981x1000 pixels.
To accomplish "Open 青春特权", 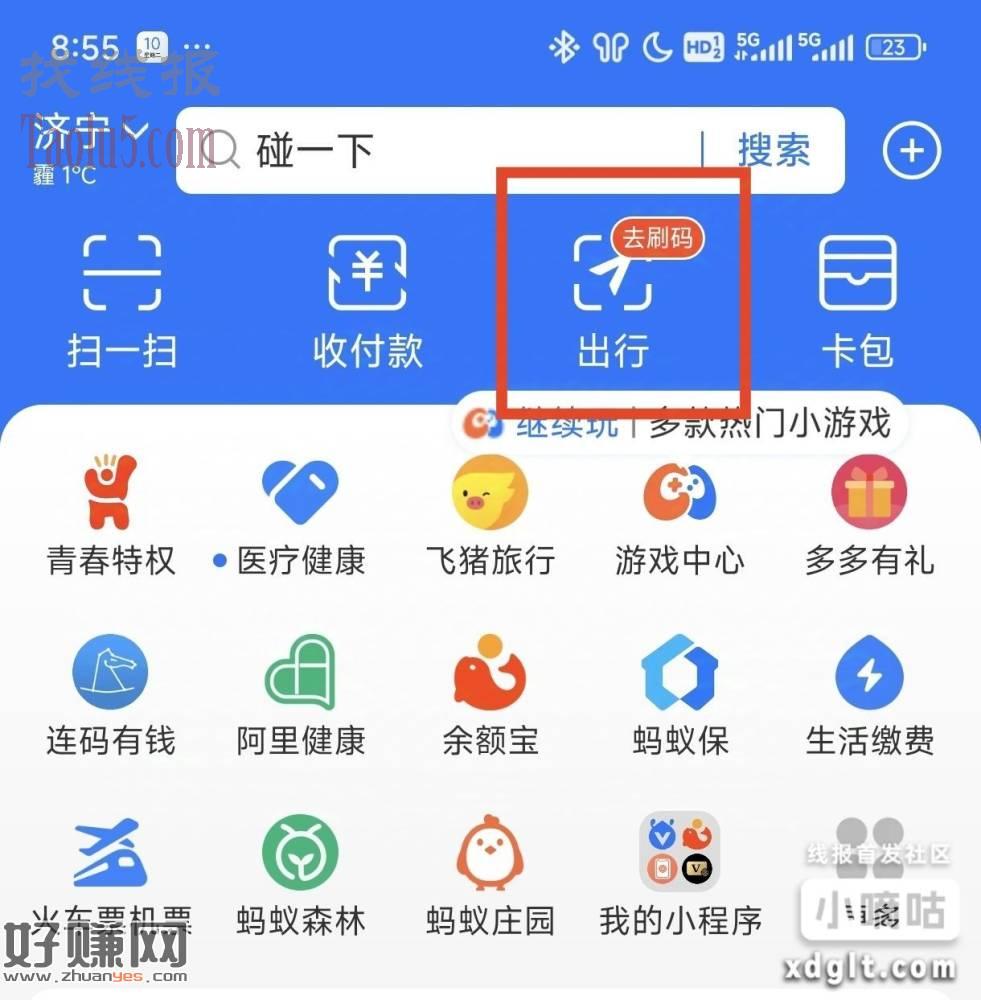I will click(110, 515).
